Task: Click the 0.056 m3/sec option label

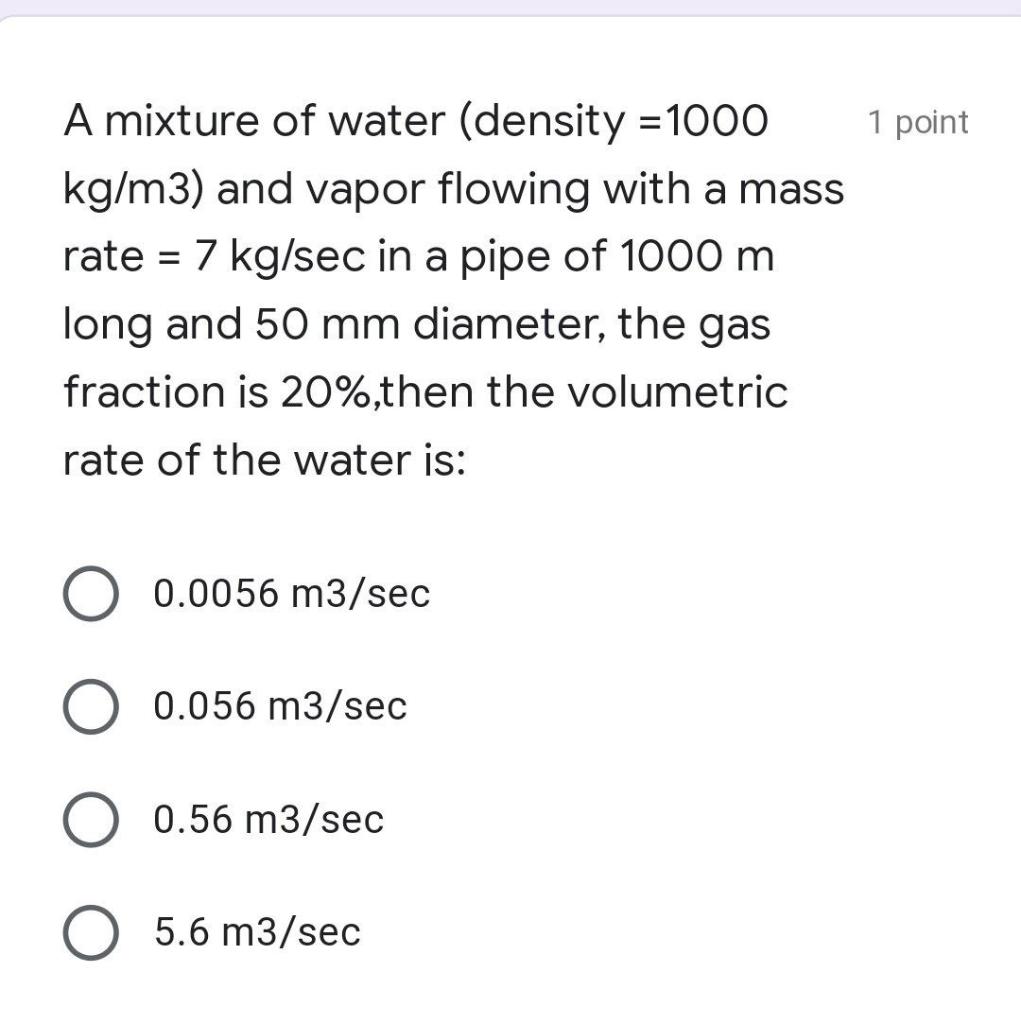Action: click(280, 707)
